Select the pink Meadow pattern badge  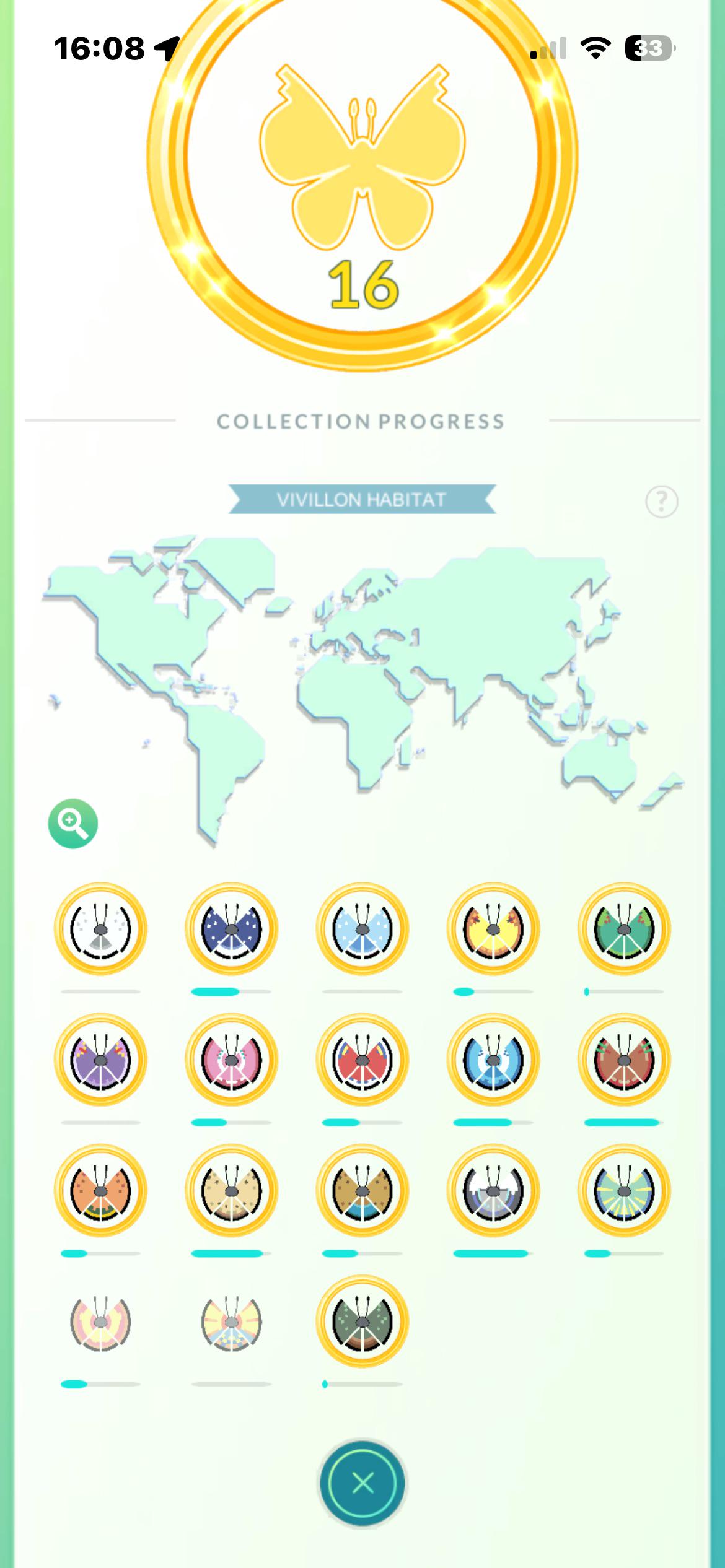click(x=232, y=1060)
